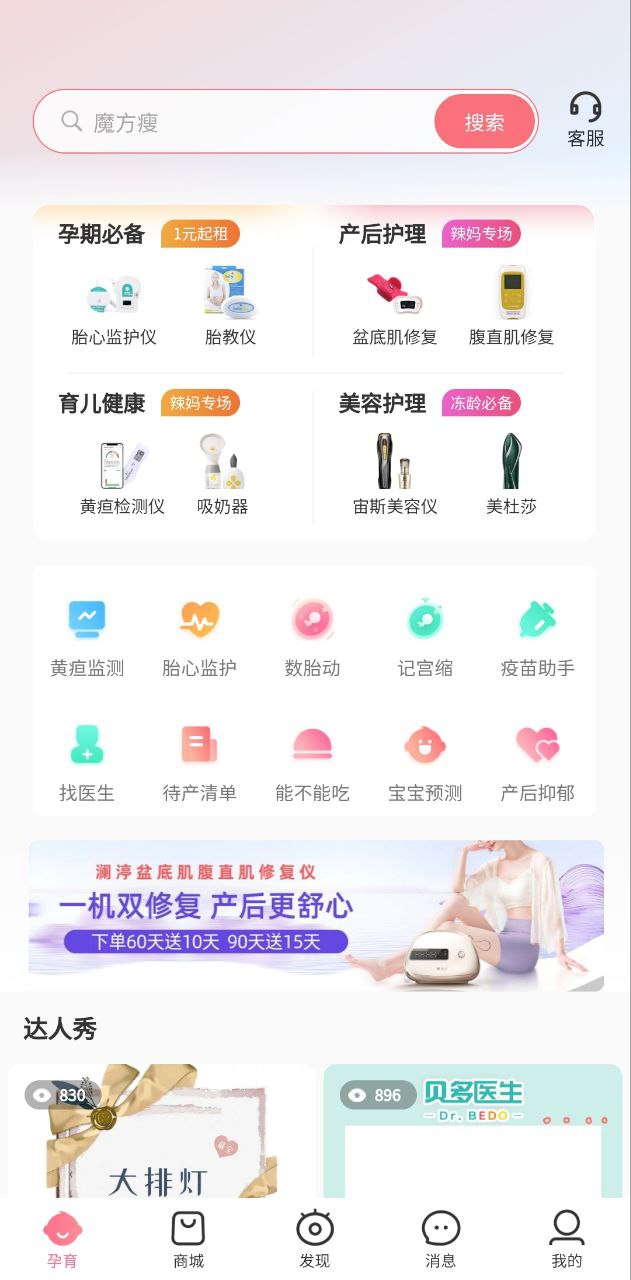The height and width of the screenshot is (1280, 631).
Task: Open 胎心监护仪 product
Action: [113, 305]
